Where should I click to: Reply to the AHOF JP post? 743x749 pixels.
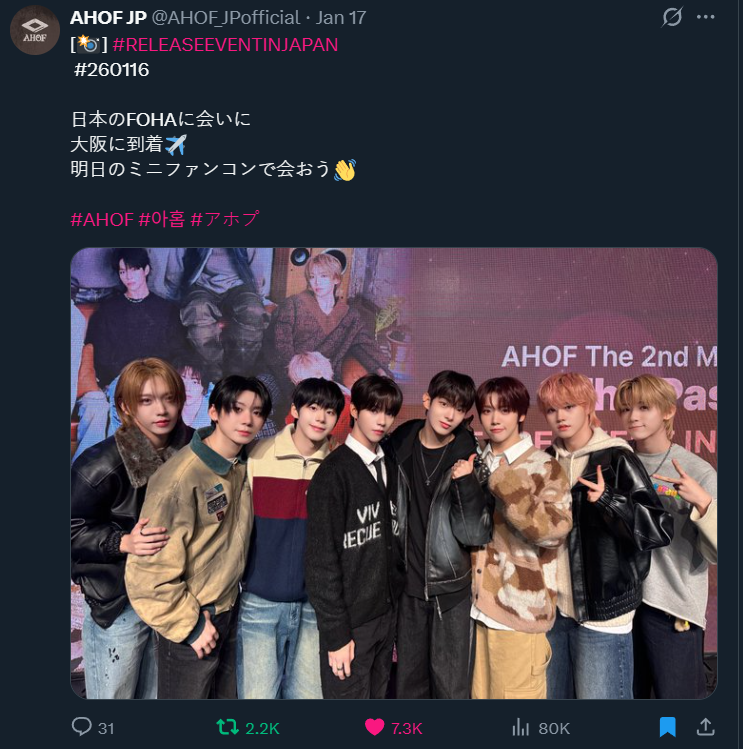(x=83, y=727)
